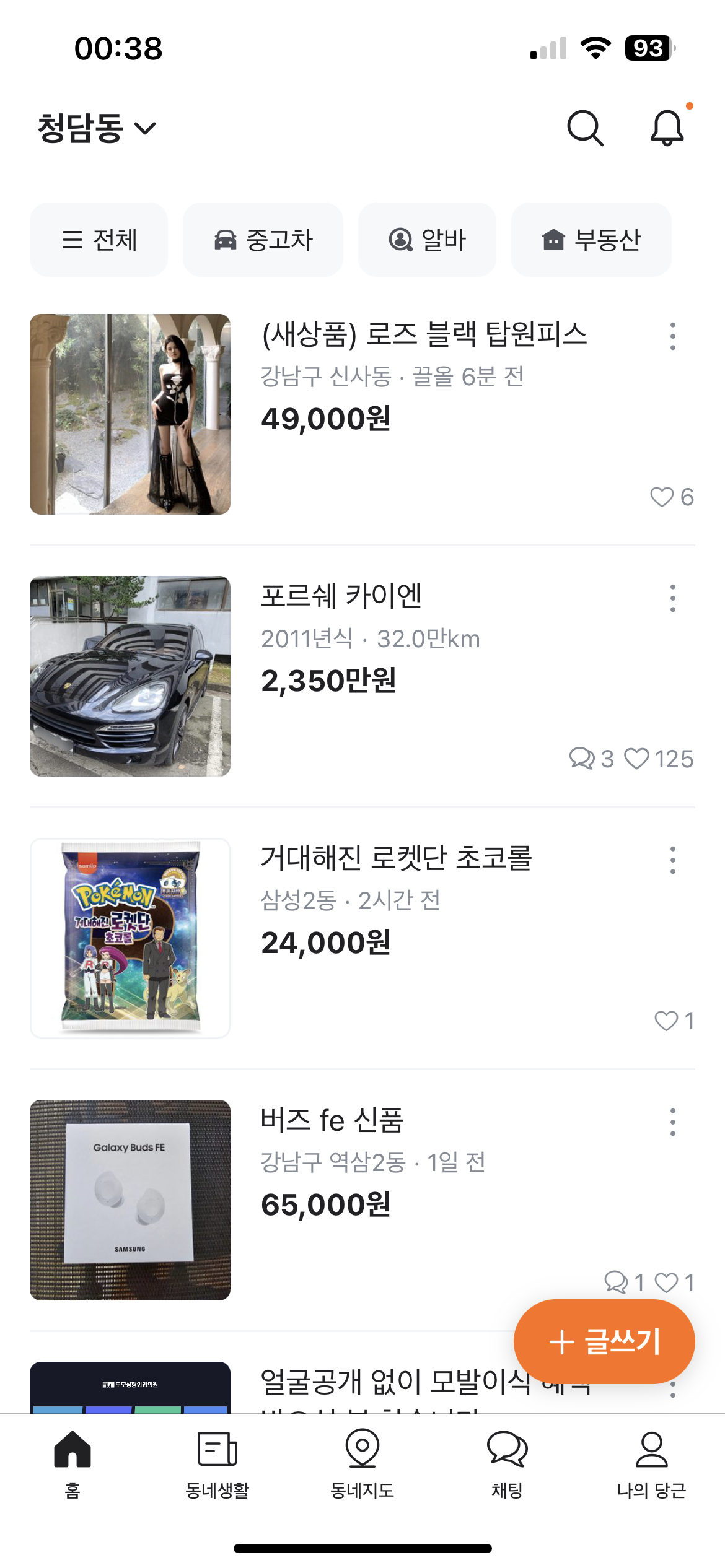Select the 부동산 chip
This screenshot has width=725, height=1568.
pos(591,240)
